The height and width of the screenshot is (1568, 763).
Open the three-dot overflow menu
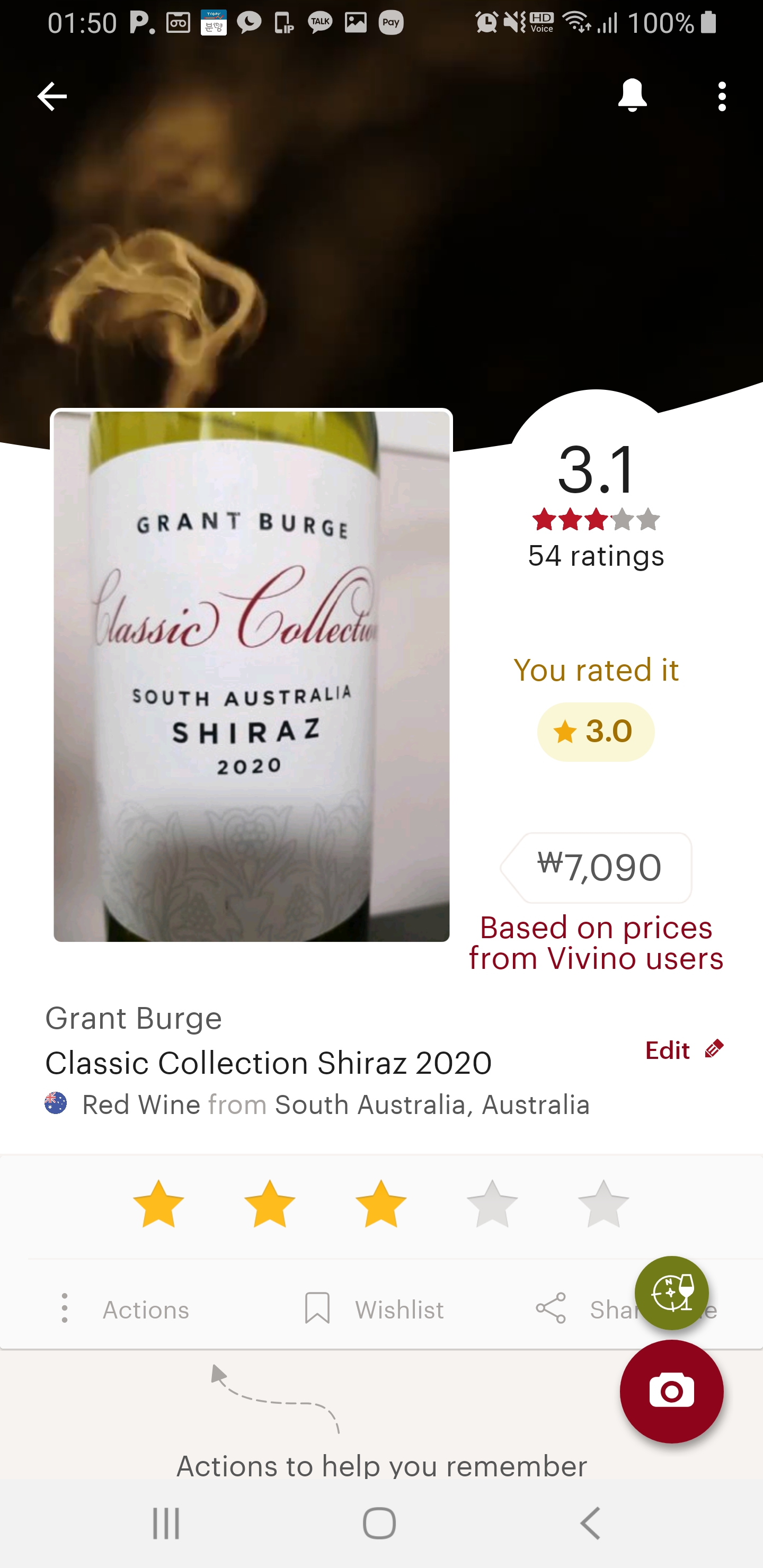pos(722,96)
